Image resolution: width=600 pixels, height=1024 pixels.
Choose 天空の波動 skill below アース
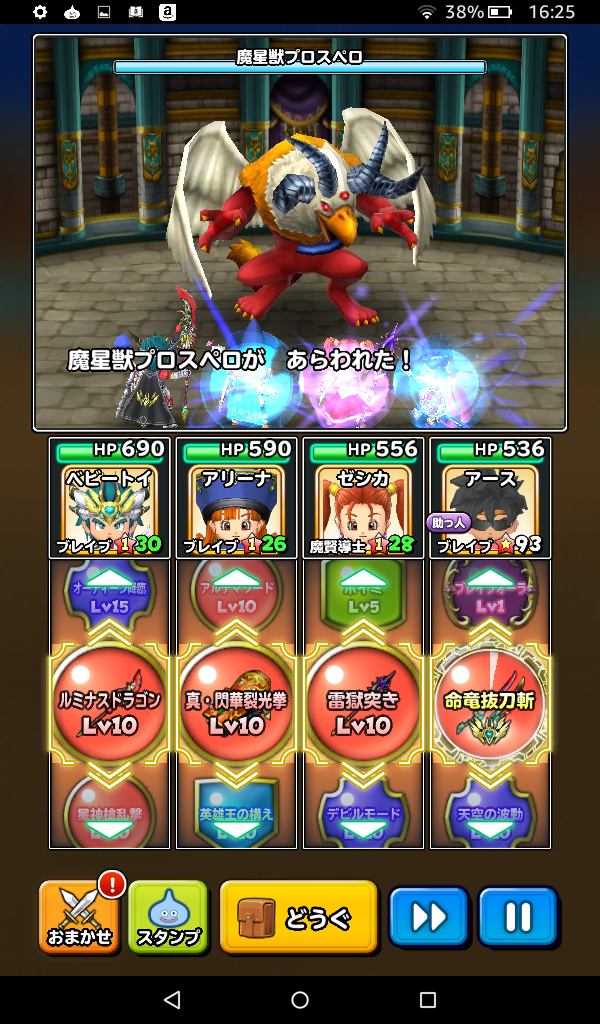tap(490, 814)
